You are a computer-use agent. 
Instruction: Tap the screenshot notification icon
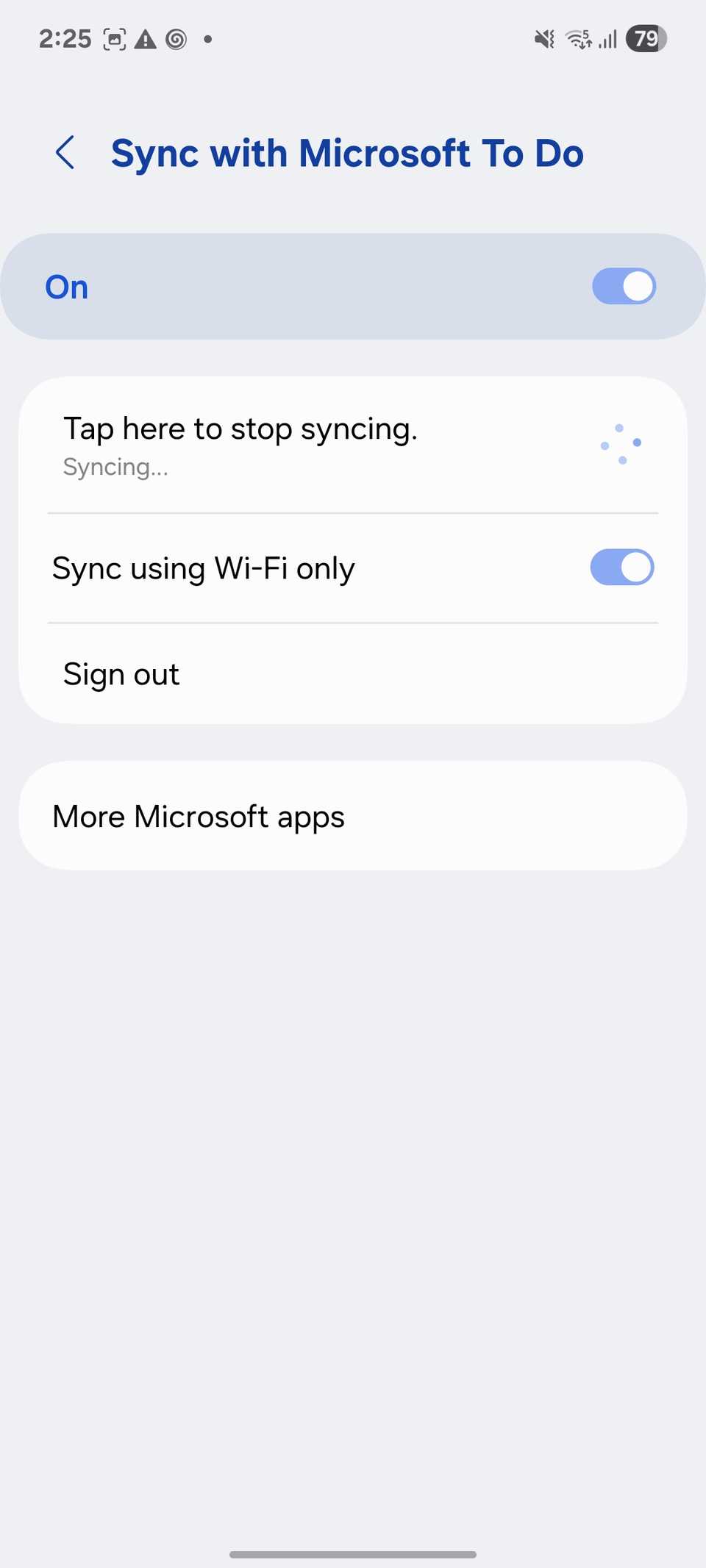pos(114,39)
